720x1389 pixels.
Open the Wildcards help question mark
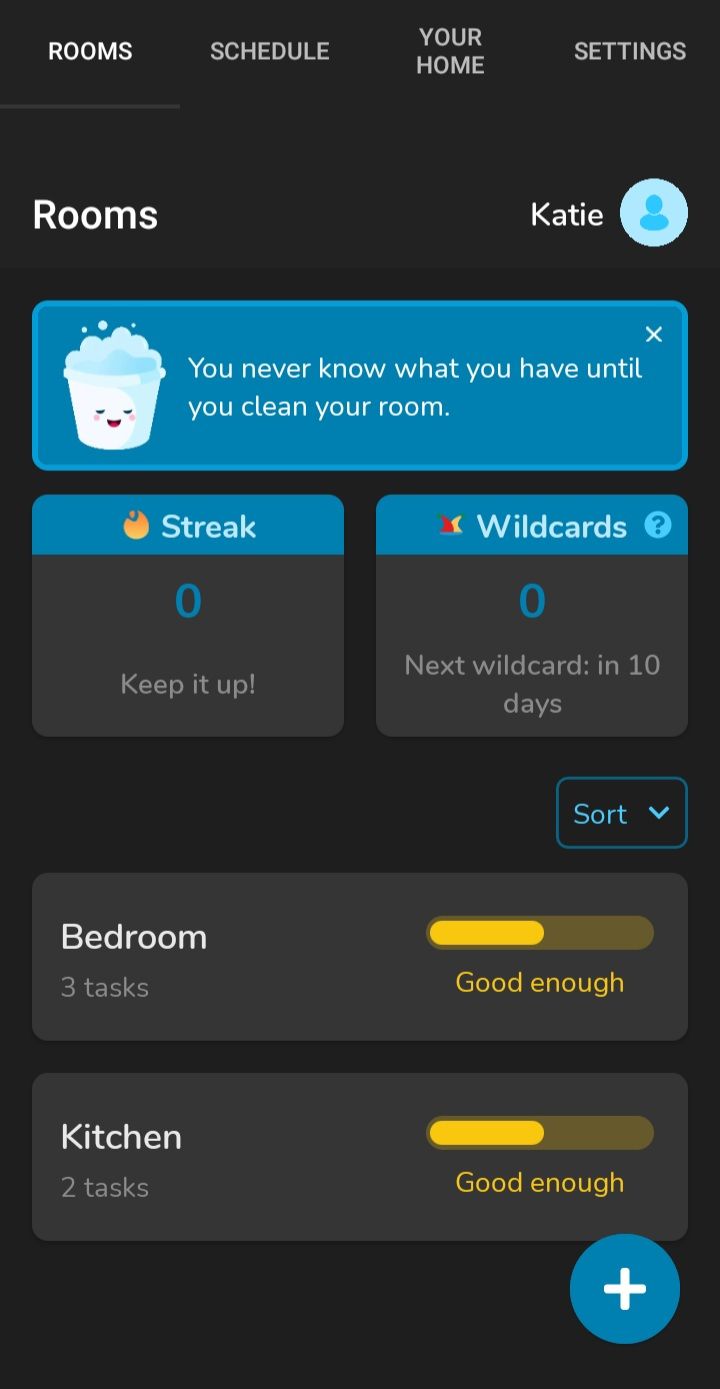(x=658, y=524)
